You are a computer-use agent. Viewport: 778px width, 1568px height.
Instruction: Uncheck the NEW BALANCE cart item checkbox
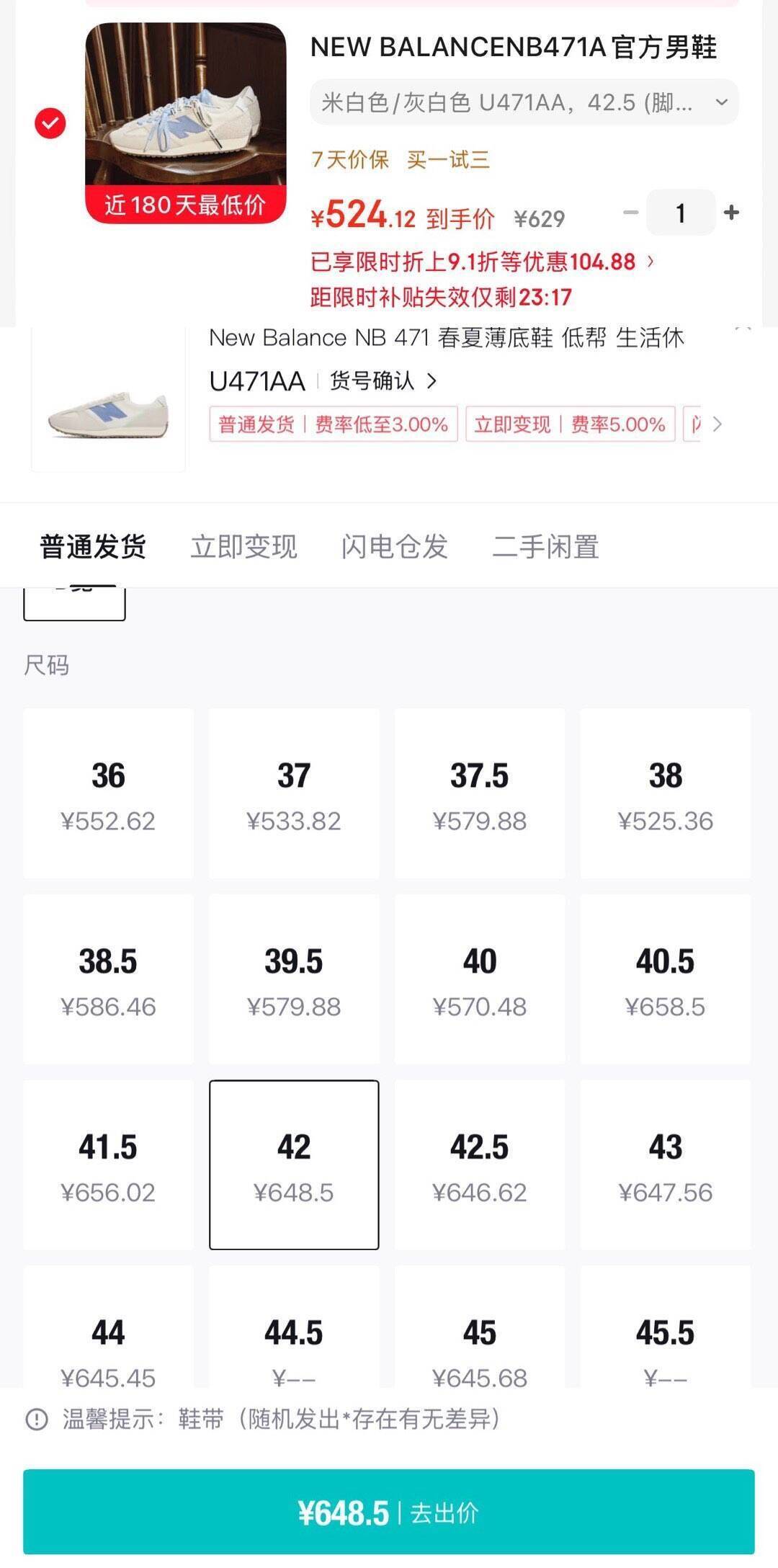[x=50, y=123]
